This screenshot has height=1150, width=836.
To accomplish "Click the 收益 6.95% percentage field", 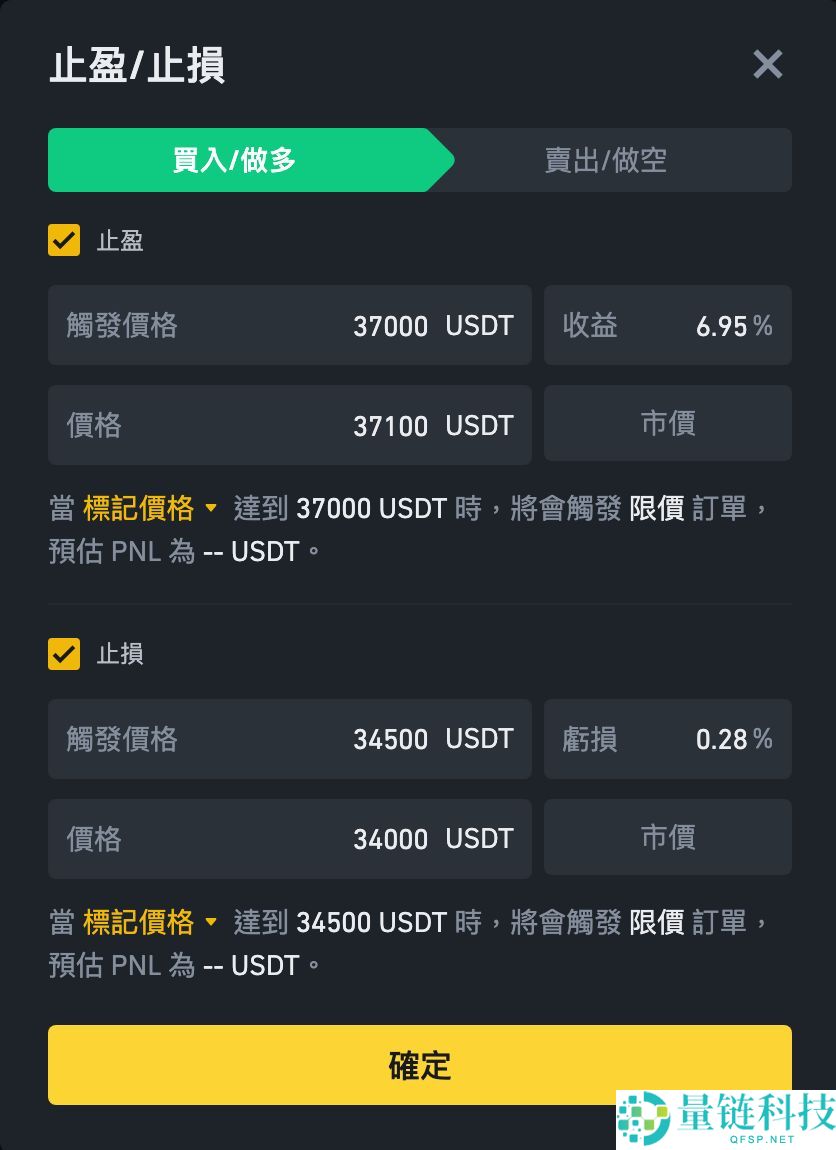I will pyautogui.click(x=667, y=325).
